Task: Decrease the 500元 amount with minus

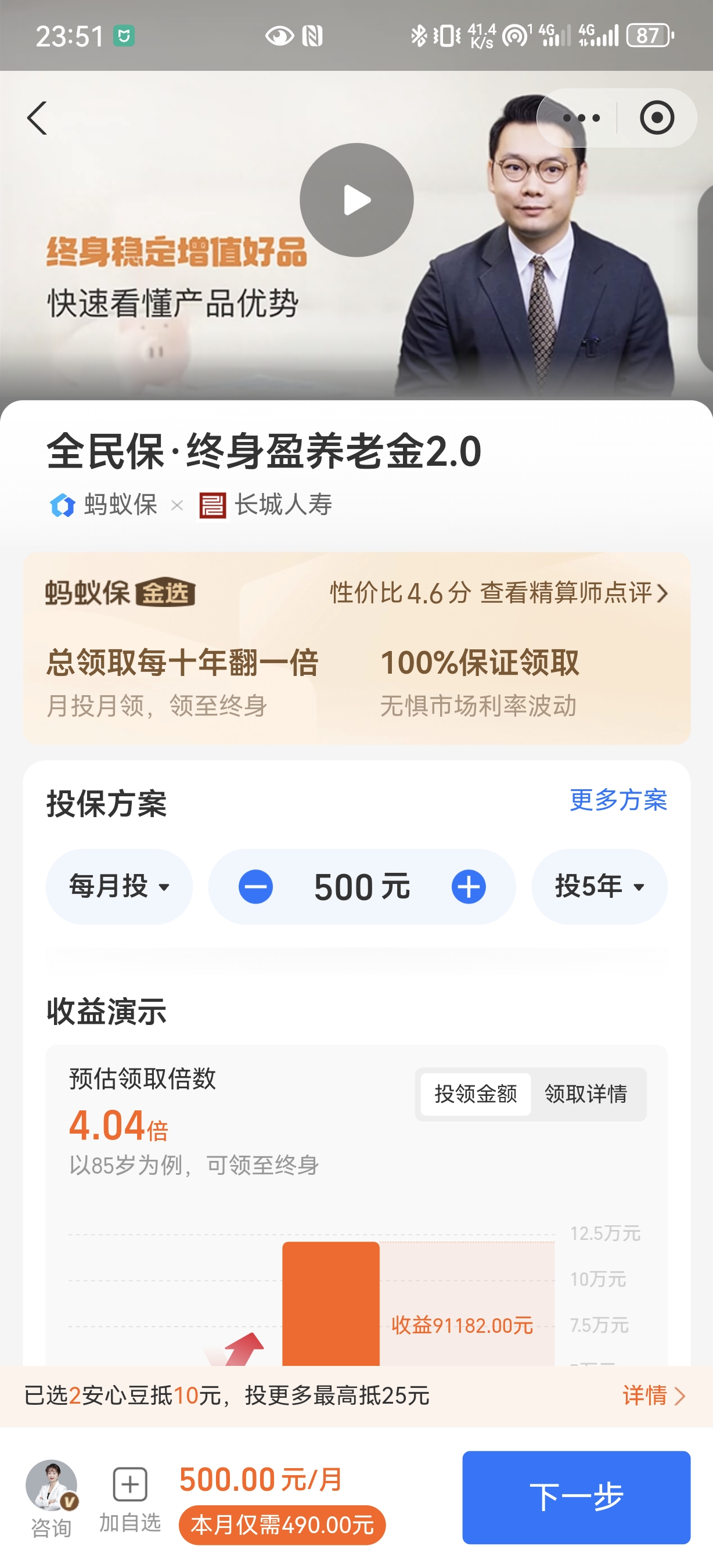Action: pyautogui.click(x=255, y=887)
